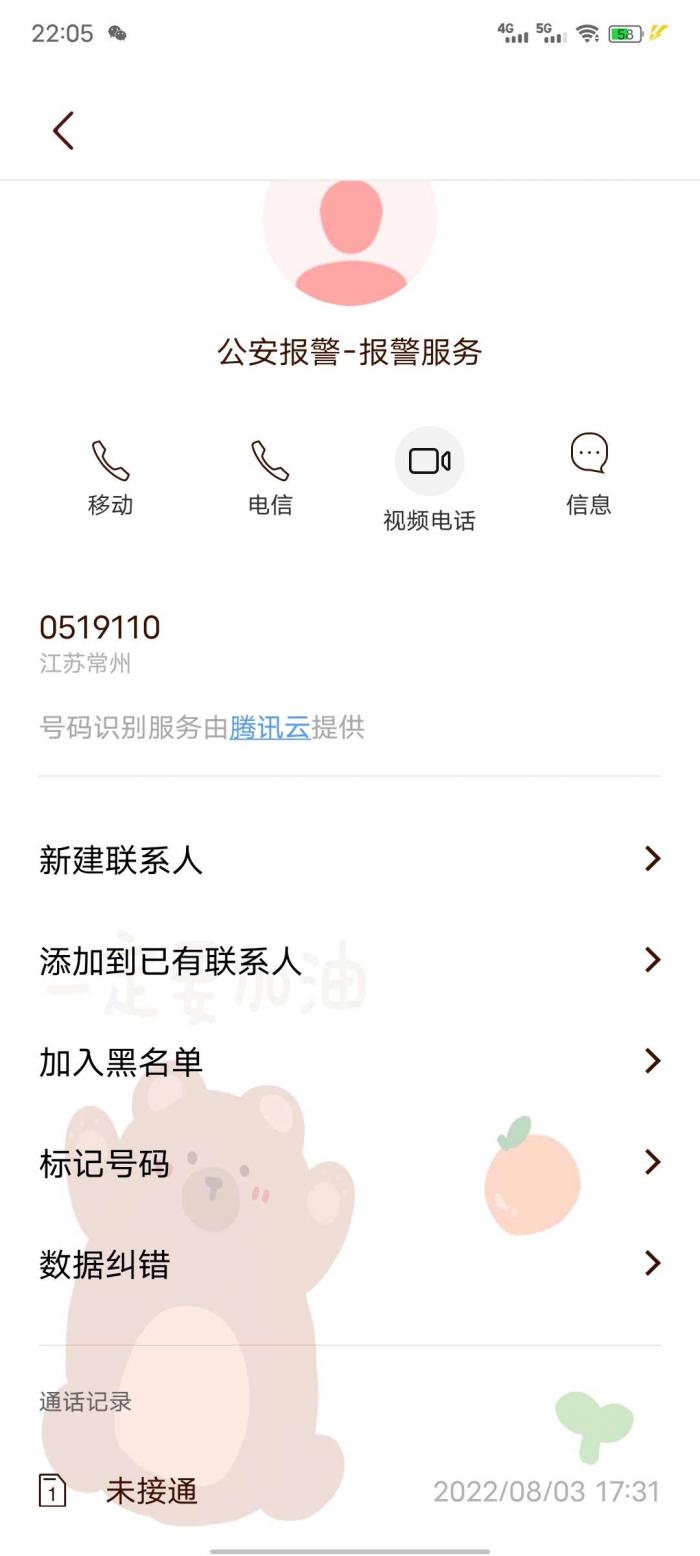Image resolution: width=700 pixels, height=1556 pixels.
Task: Select 添加到已有联系人
Action: point(349,960)
